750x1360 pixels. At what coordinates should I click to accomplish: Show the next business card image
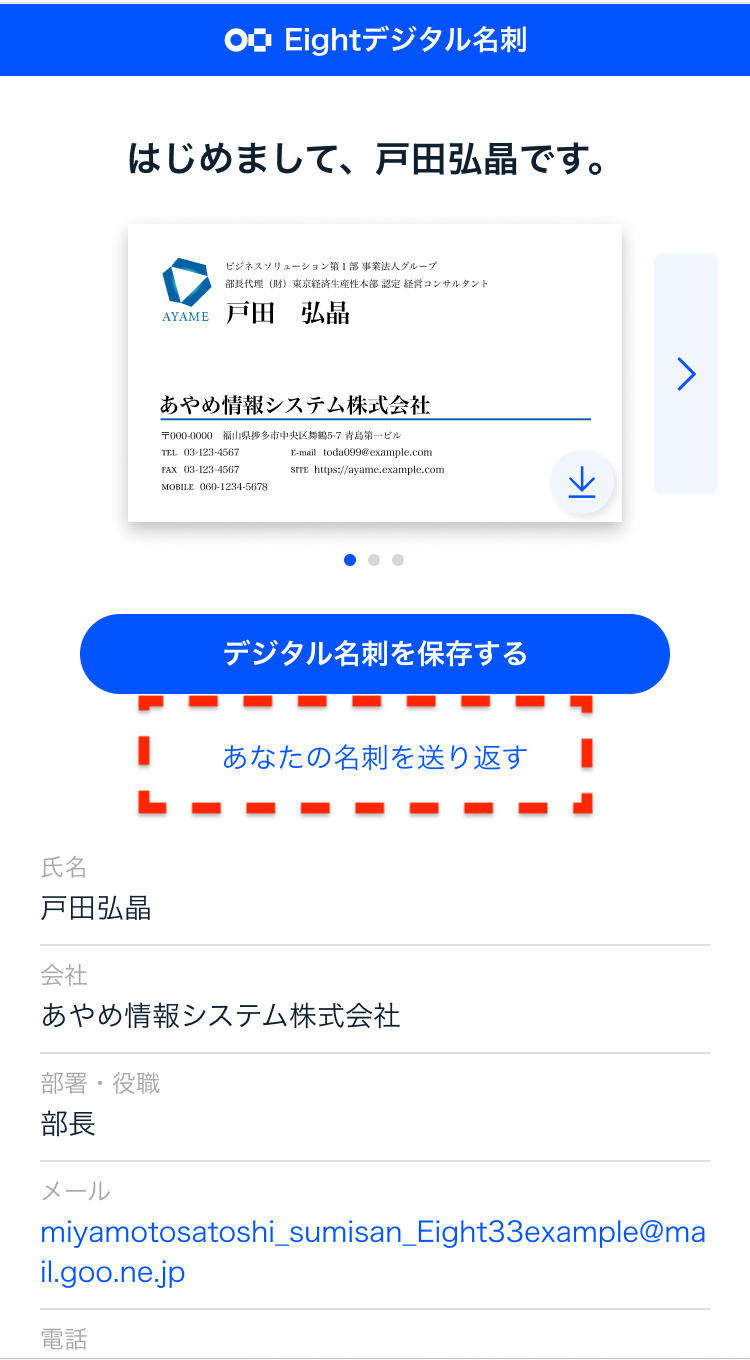coord(686,374)
